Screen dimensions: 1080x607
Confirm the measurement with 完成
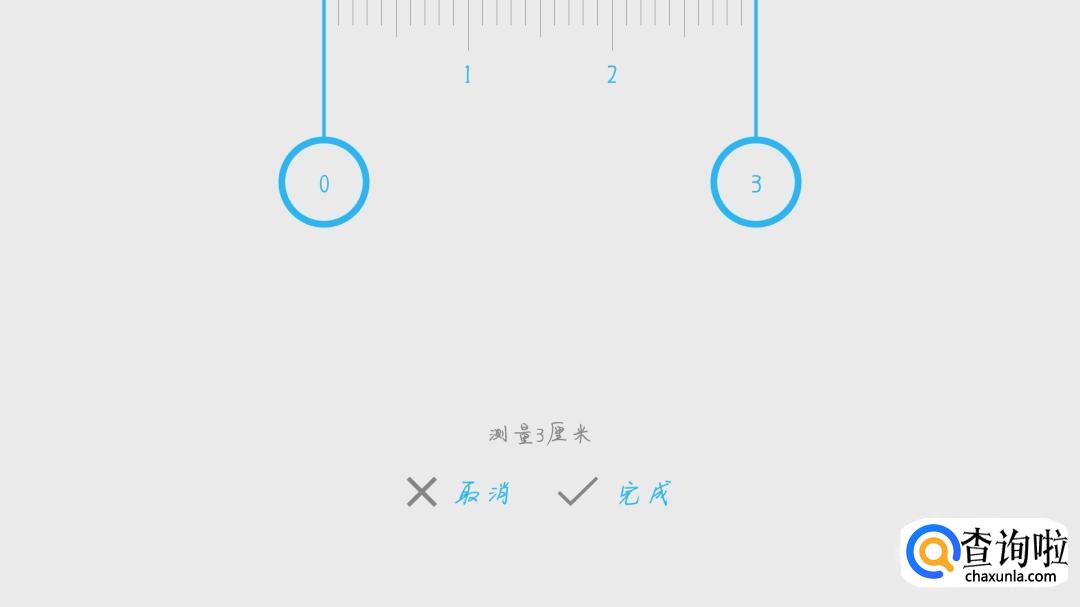(x=615, y=493)
